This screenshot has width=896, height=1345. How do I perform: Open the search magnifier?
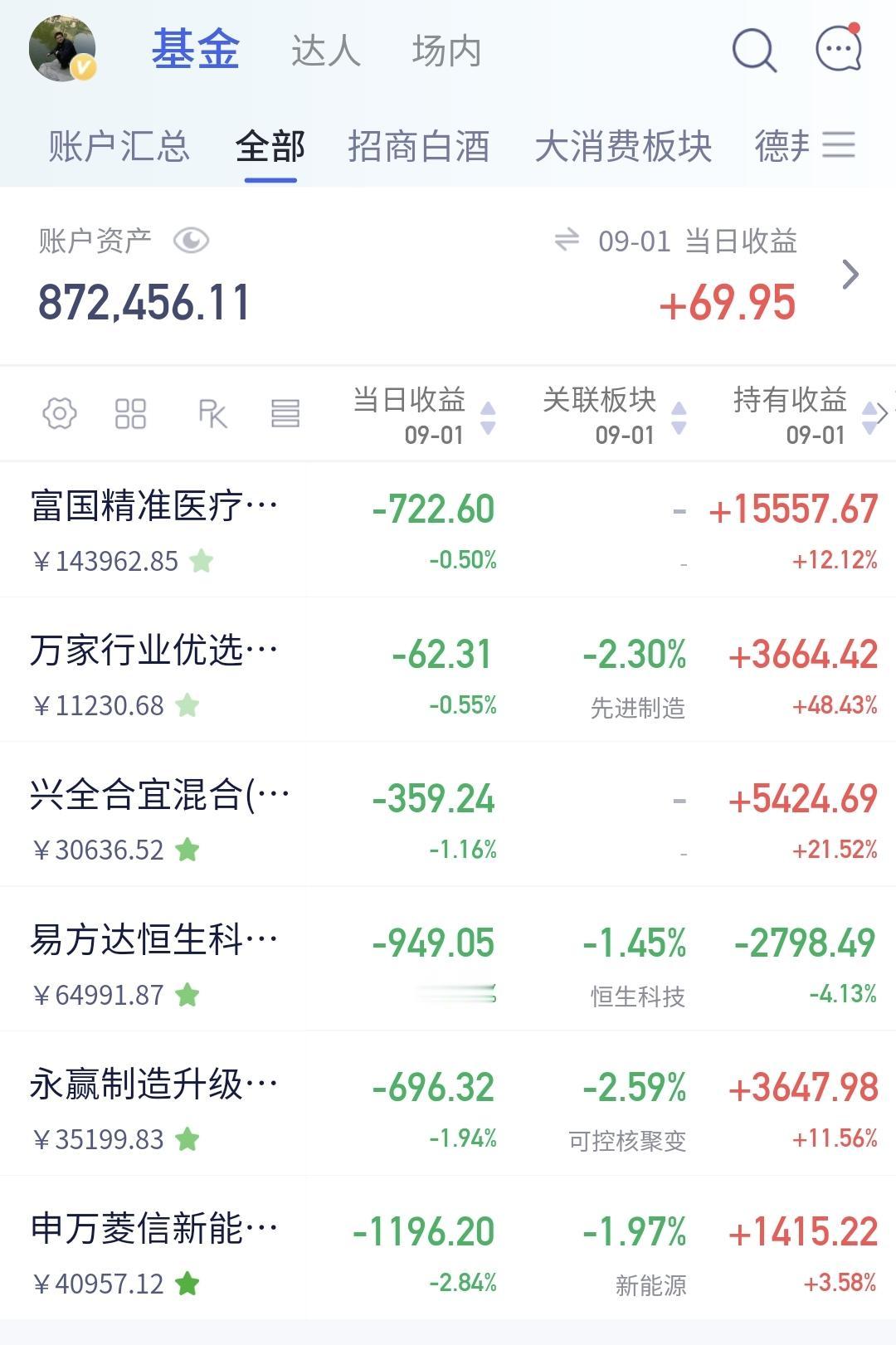point(754,51)
